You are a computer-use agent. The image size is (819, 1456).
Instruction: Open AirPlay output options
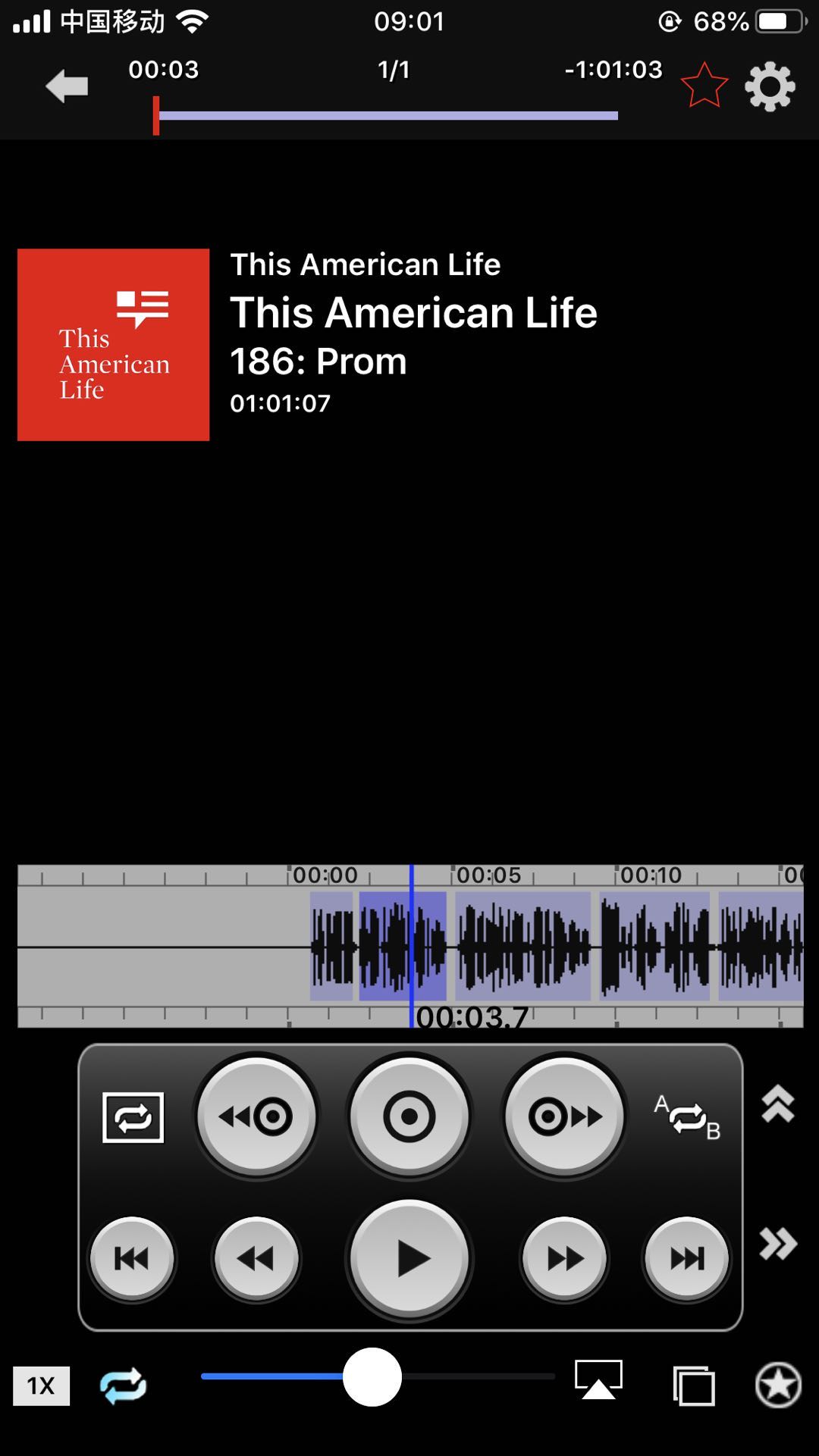click(x=598, y=1379)
